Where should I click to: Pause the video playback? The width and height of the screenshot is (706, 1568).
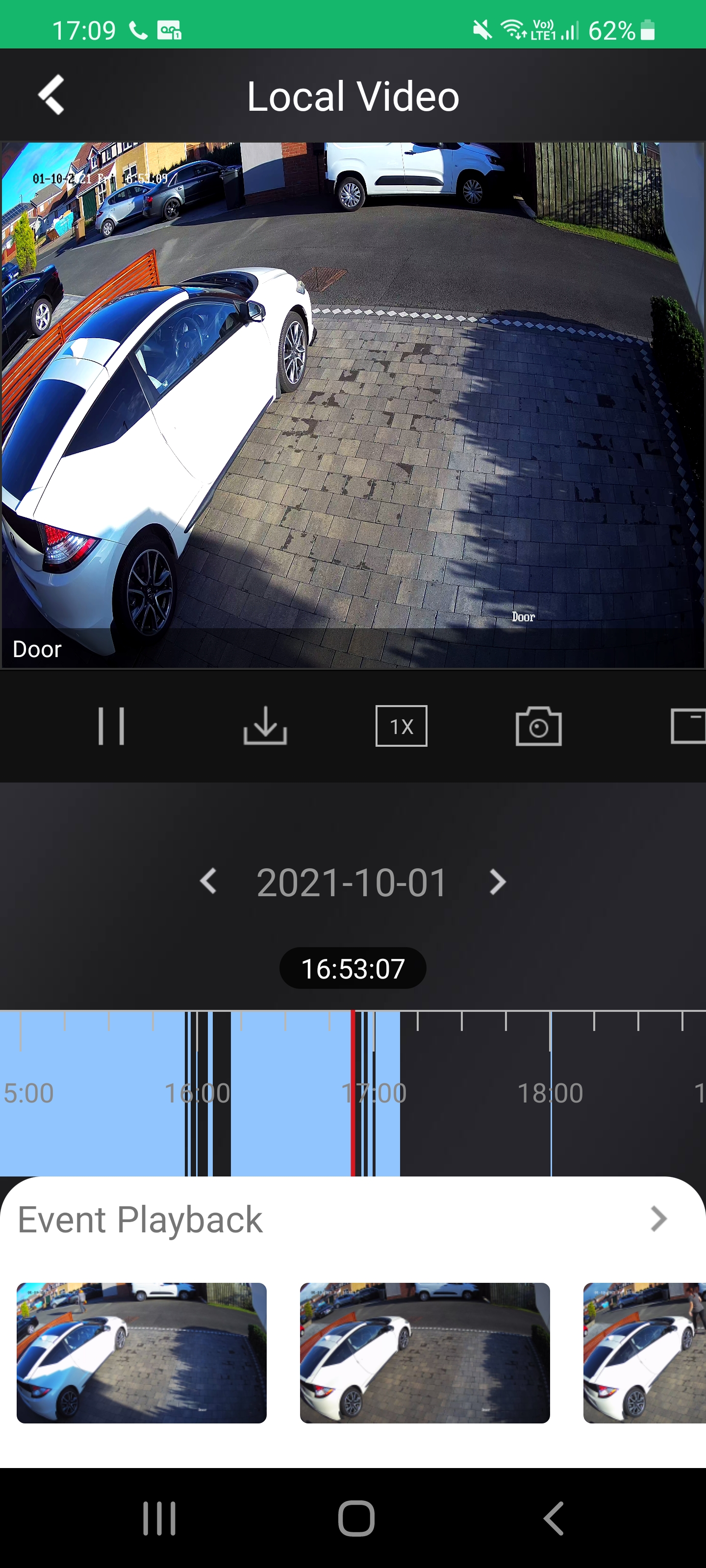pos(111,726)
